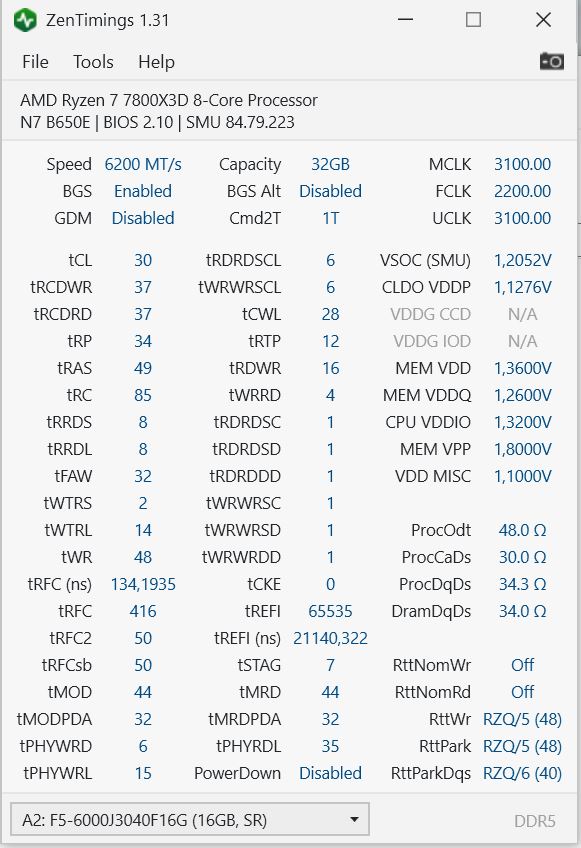Take a screenshot with the camera icon

(x=551, y=61)
